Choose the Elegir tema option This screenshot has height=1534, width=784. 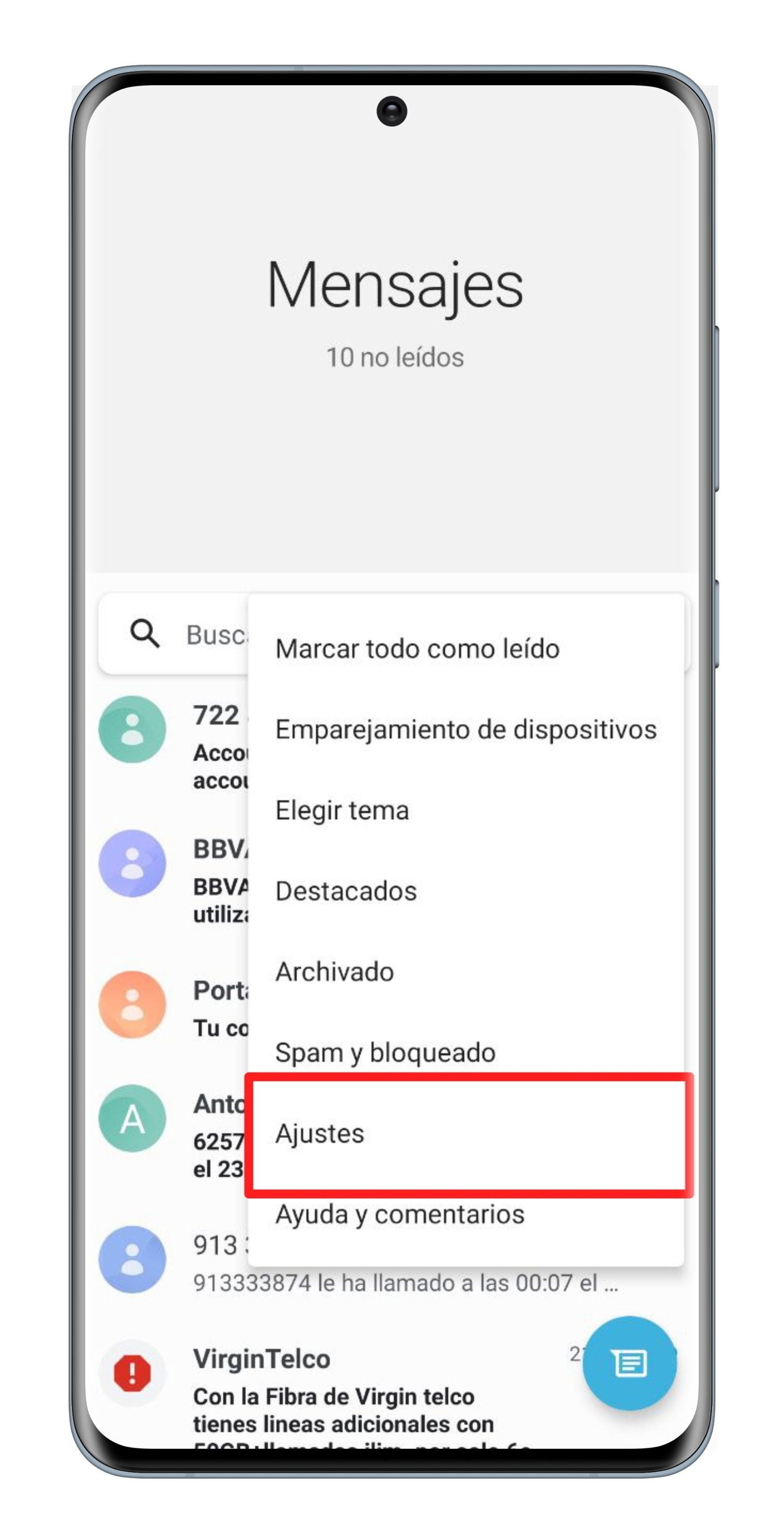[343, 811]
